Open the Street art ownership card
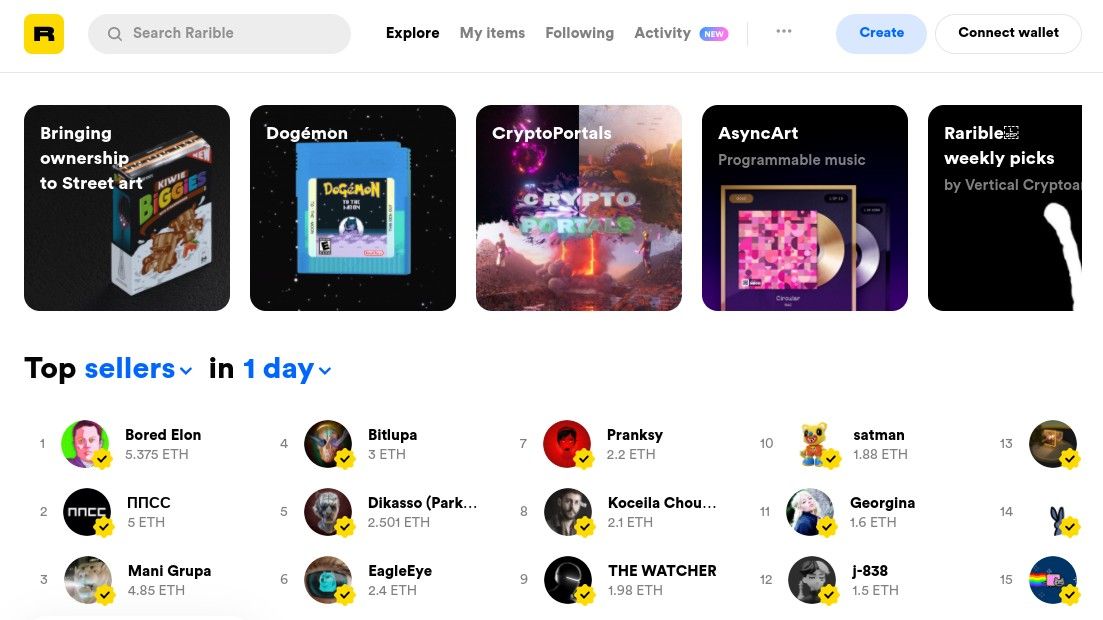Viewport: 1103px width, 620px height. (x=127, y=208)
